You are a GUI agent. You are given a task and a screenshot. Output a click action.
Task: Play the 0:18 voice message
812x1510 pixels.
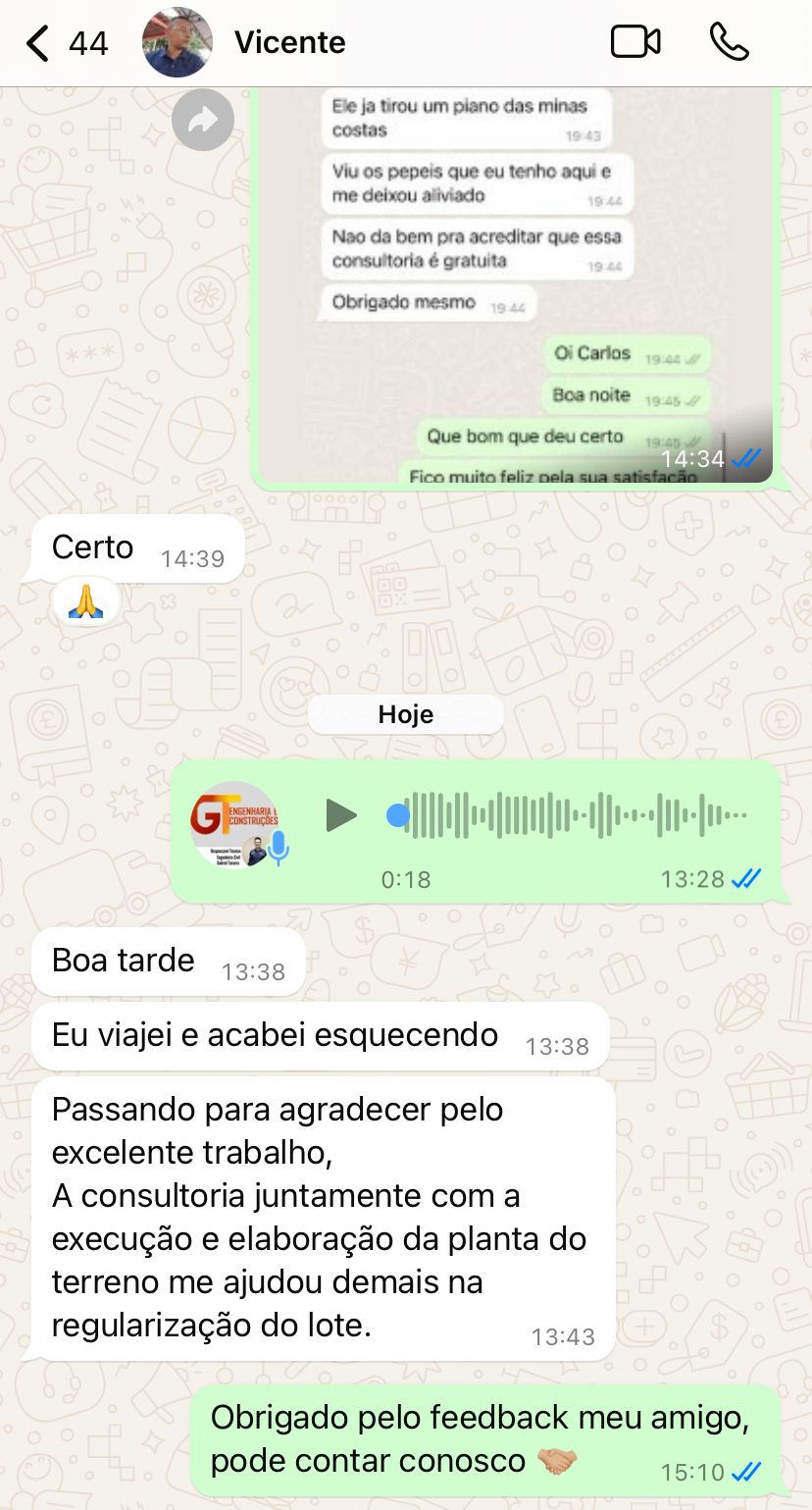coord(340,814)
